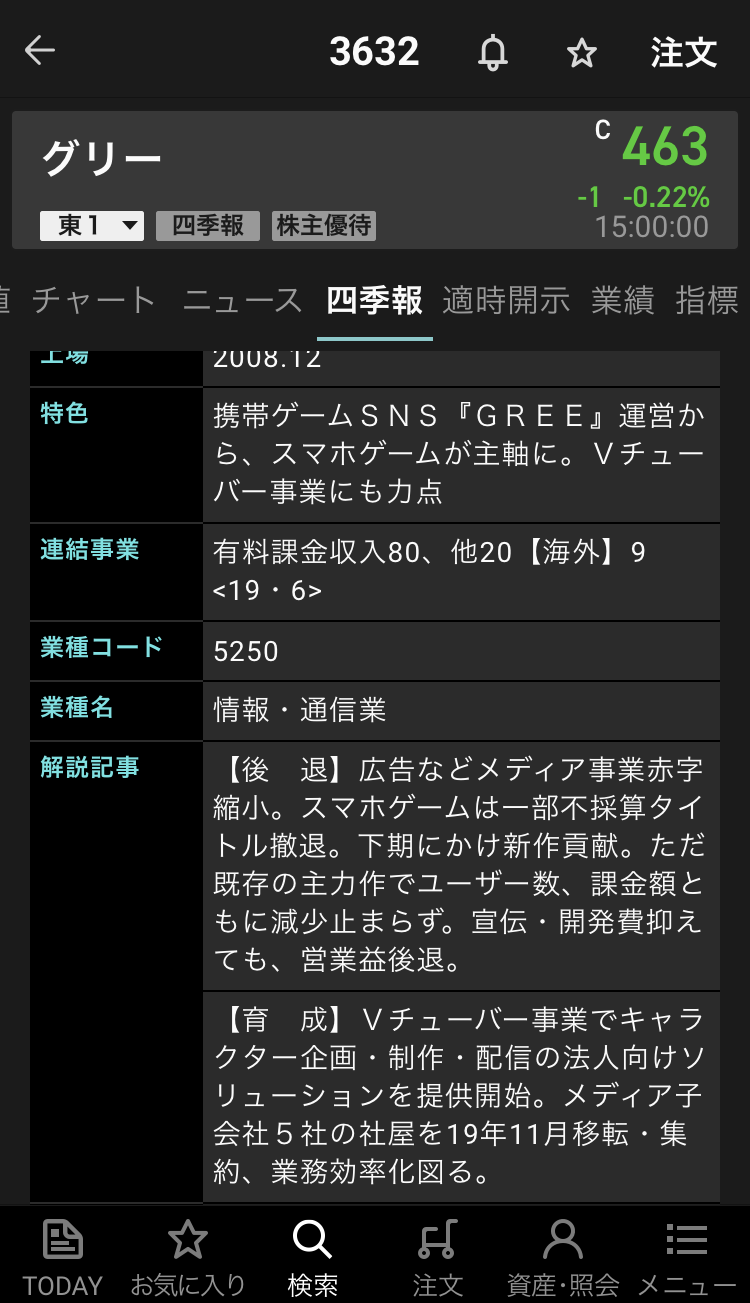Switch to the 適時開示 tab
The image size is (750, 1303).
coord(506,301)
